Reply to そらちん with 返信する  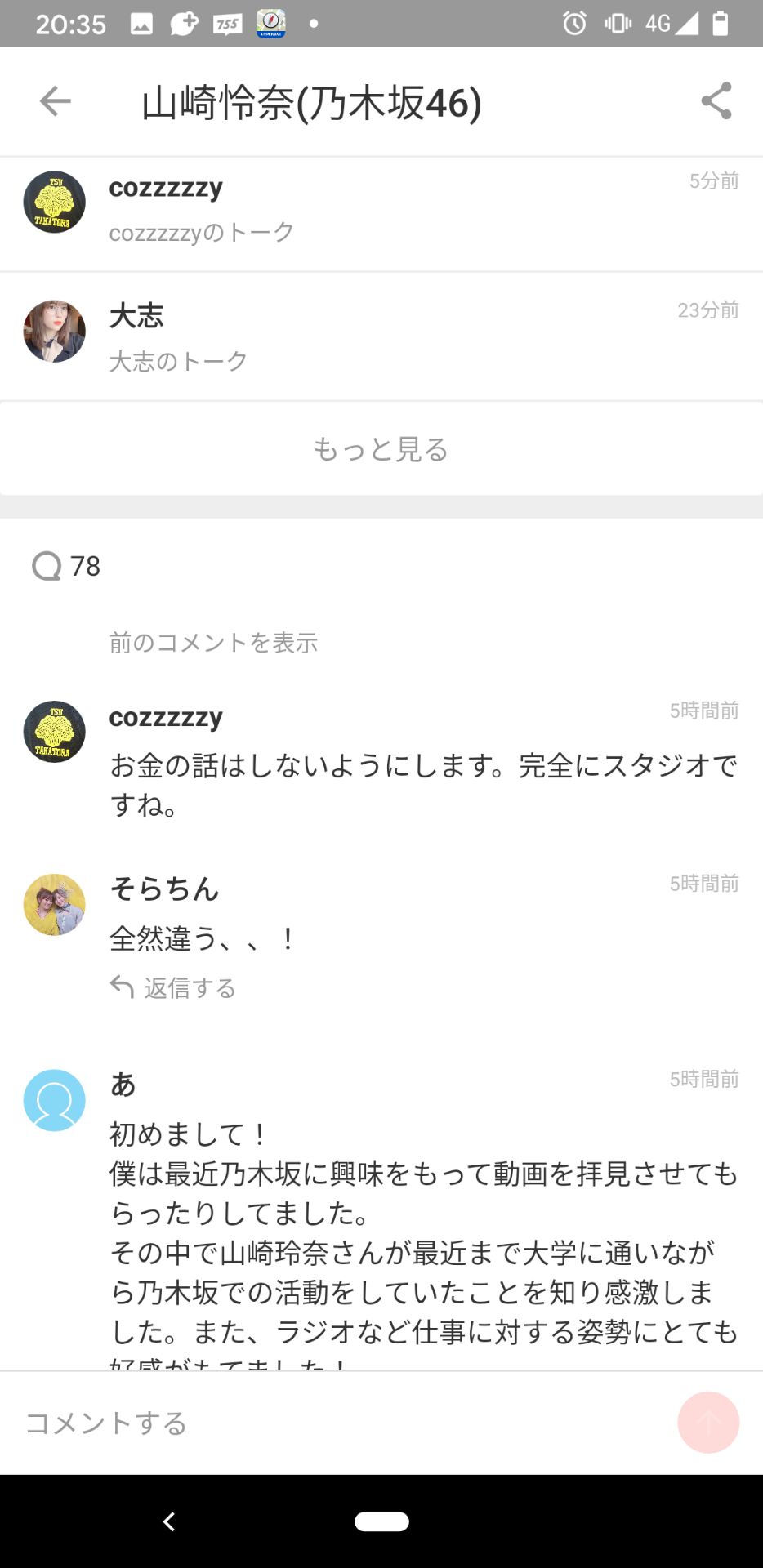(190, 987)
